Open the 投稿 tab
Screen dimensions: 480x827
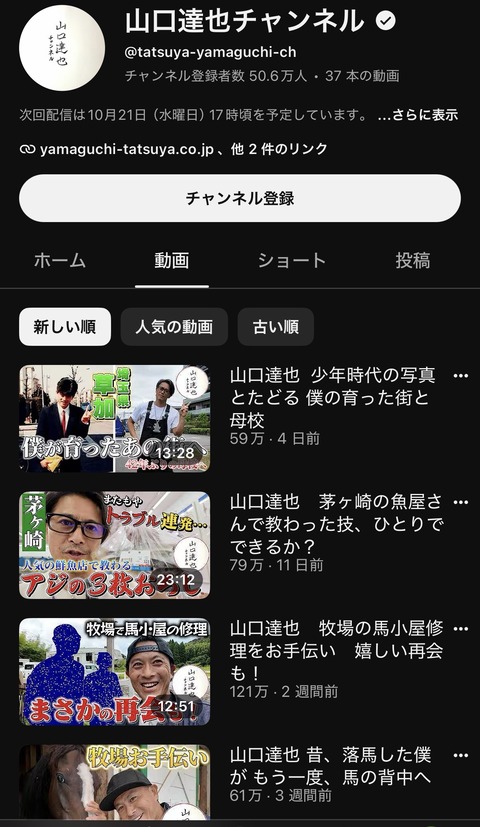pos(413,261)
